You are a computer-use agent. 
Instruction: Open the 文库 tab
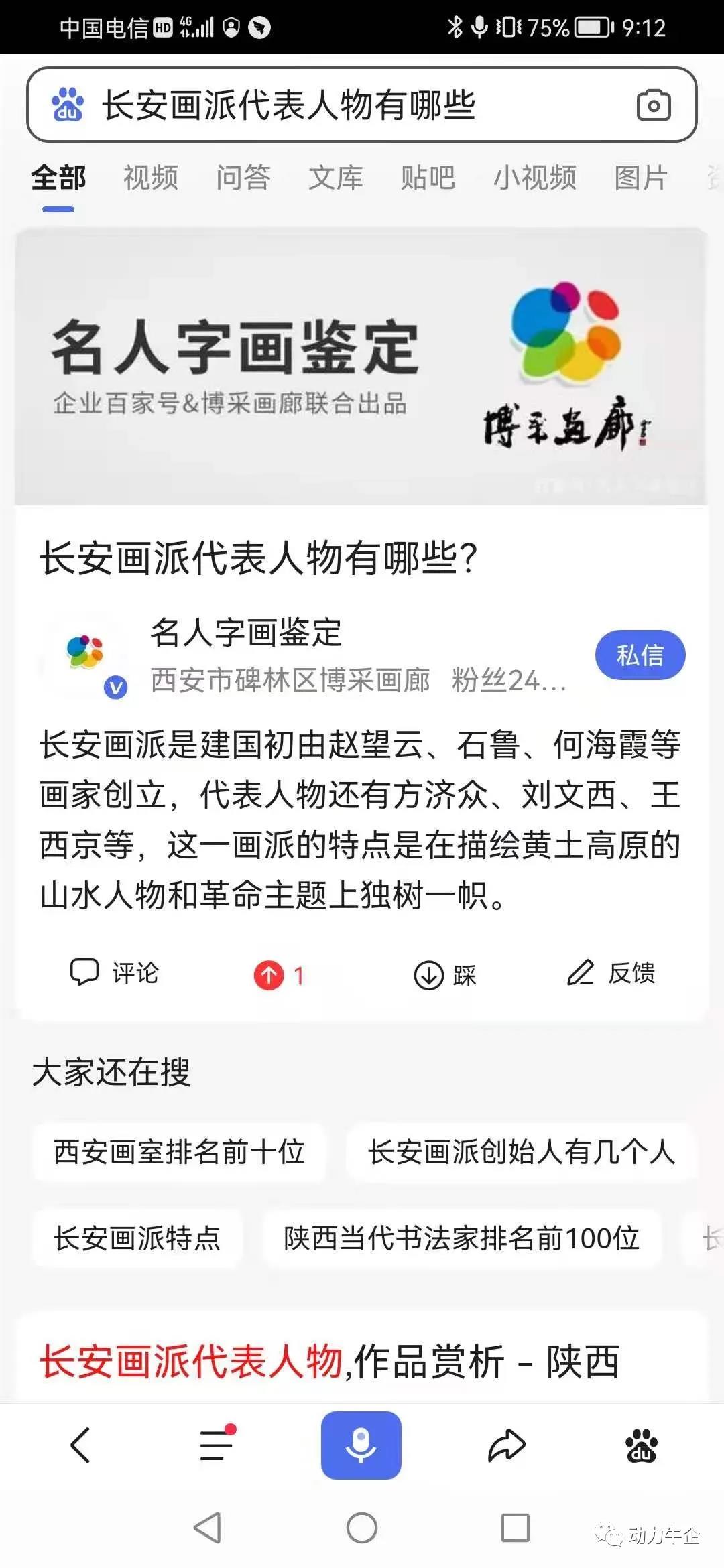pyautogui.click(x=335, y=178)
